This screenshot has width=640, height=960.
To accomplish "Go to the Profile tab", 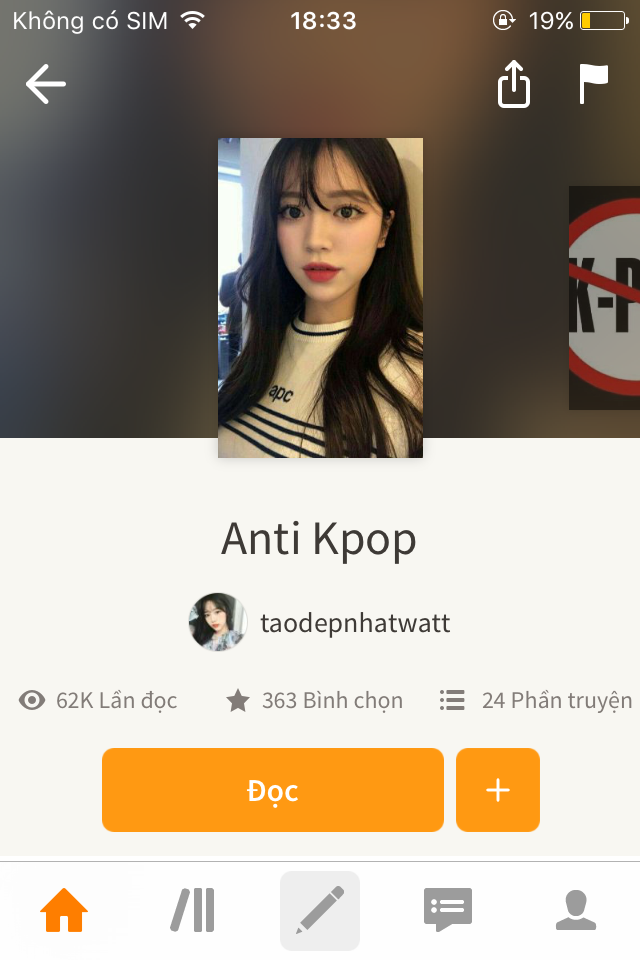I will pos(575,910).
